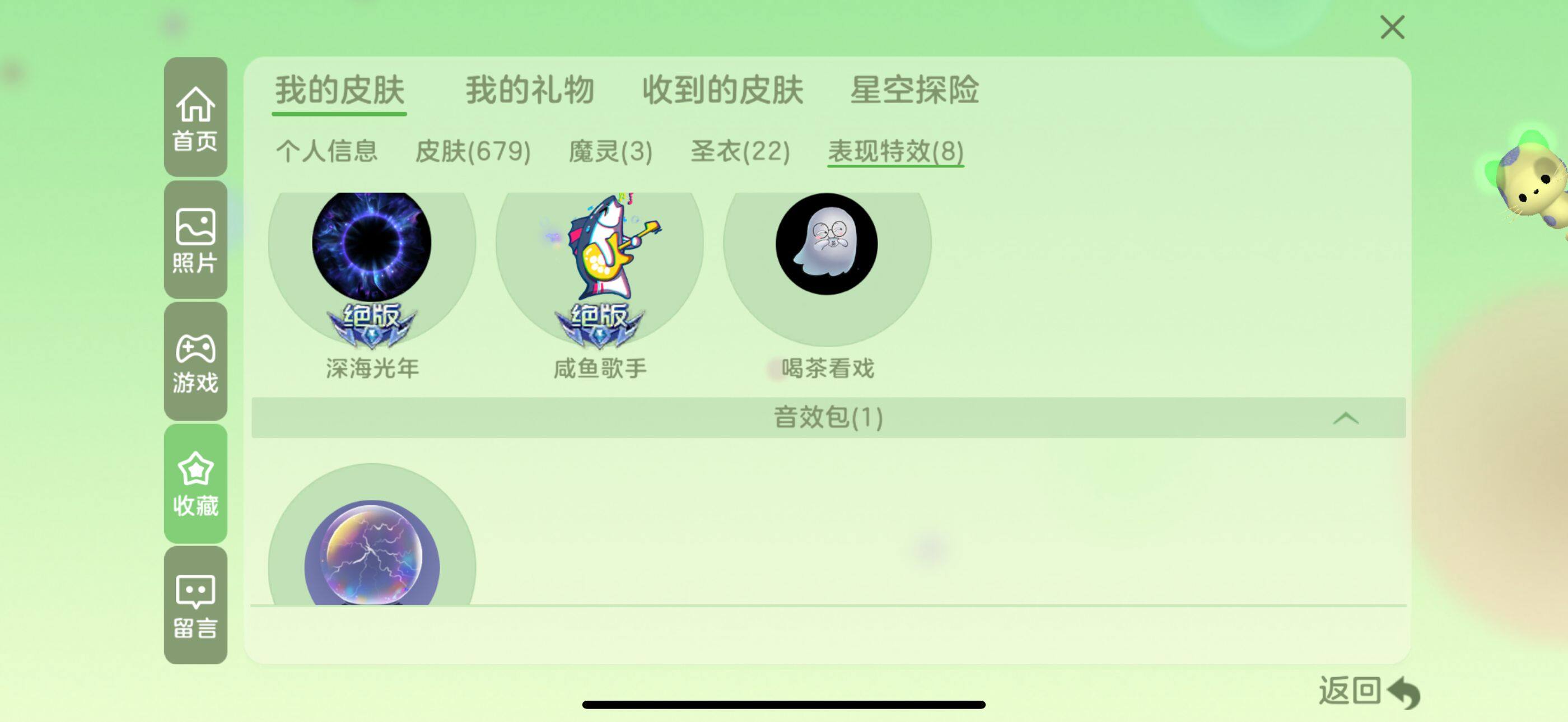This screenshot has height=722, width=1568.
Task: Switch to 我的礼物 top tab
Action: pyautogui.click(x=529, y=90)
